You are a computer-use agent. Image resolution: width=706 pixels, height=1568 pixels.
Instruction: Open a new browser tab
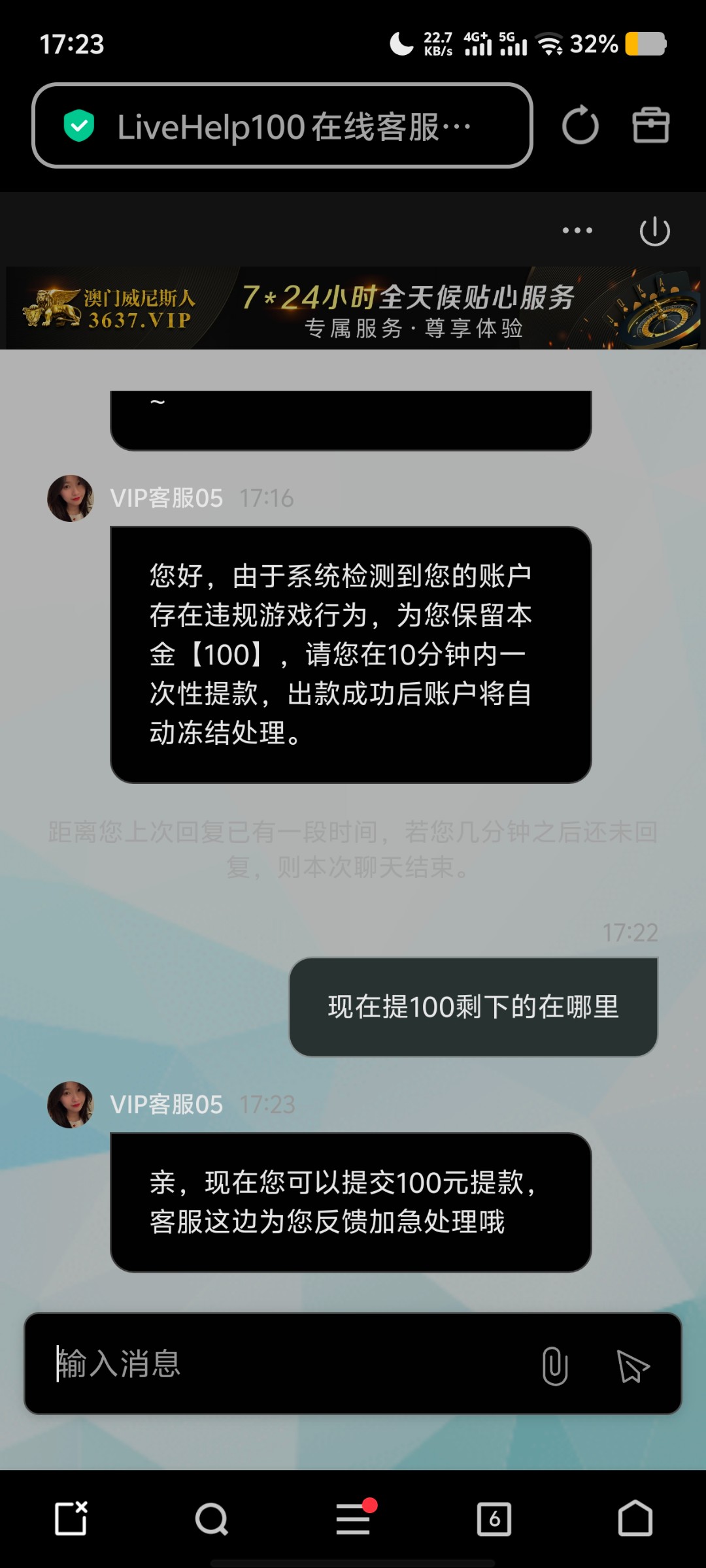coord(71,1518)
